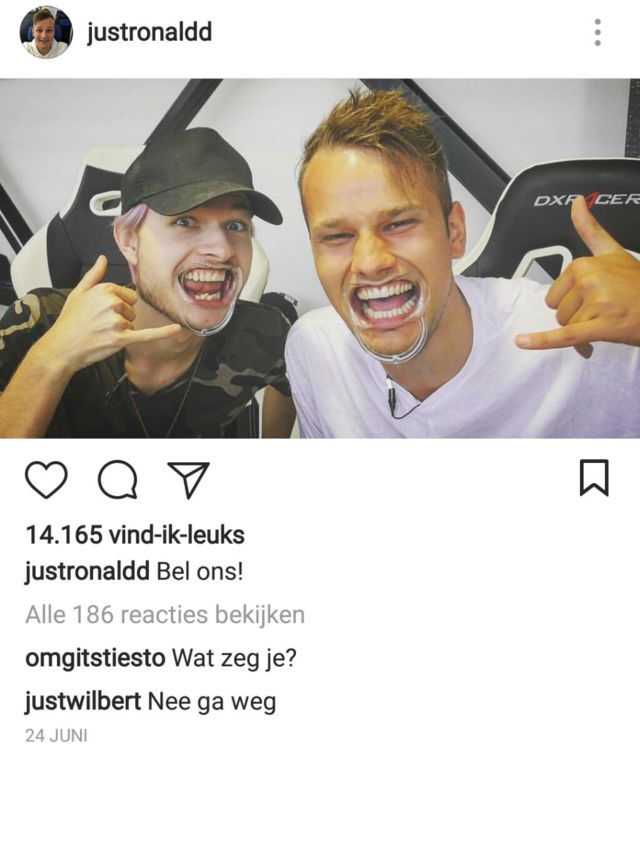View Alle 186 reacties bekijken
Viewport: 640px width, 854px height.
pyautogui.click(x=164, y=614)
